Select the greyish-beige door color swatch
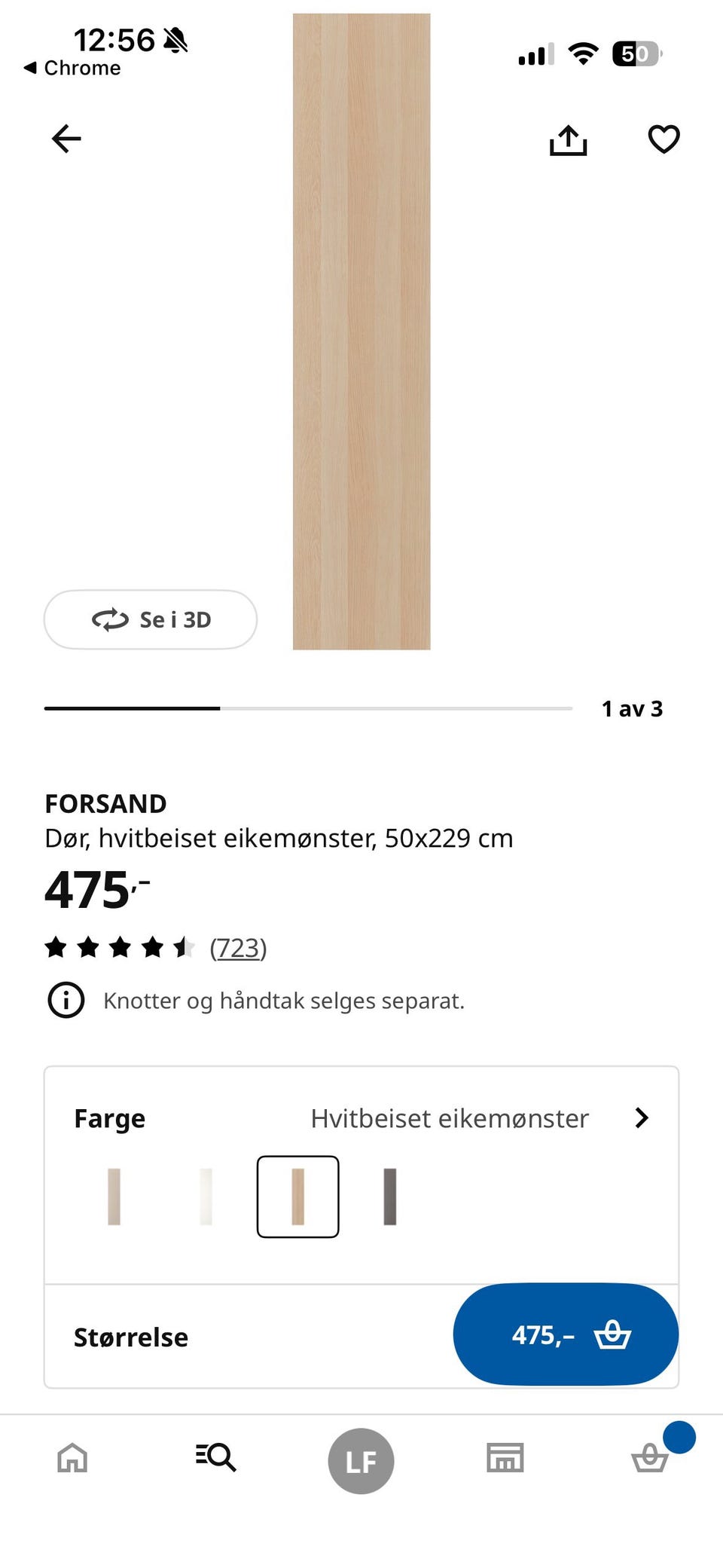The height and width of the screenshot is (1568, 723). coord(114,1197)
